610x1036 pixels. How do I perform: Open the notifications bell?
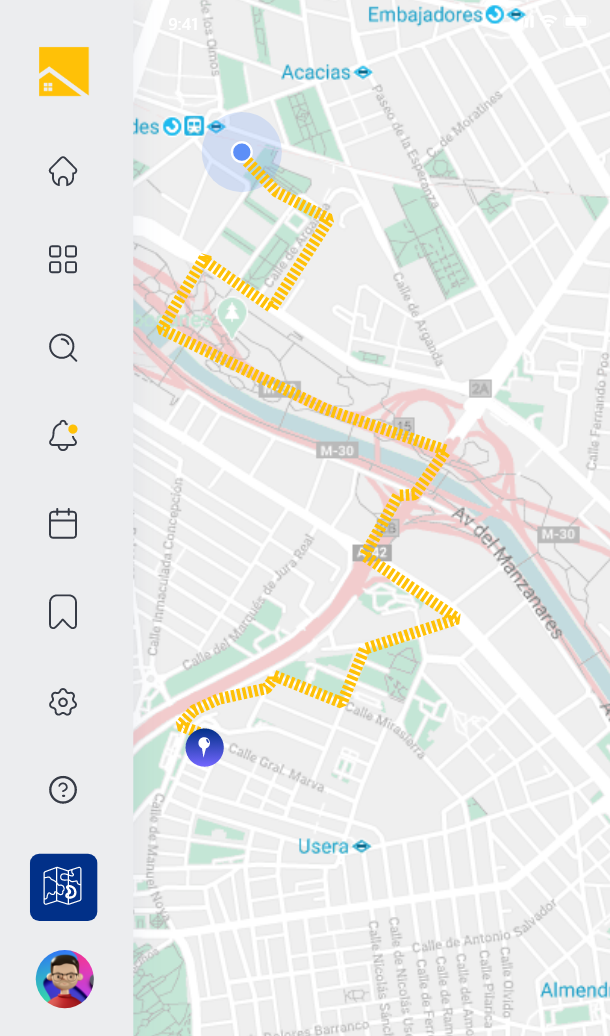[x=63, y=435]
